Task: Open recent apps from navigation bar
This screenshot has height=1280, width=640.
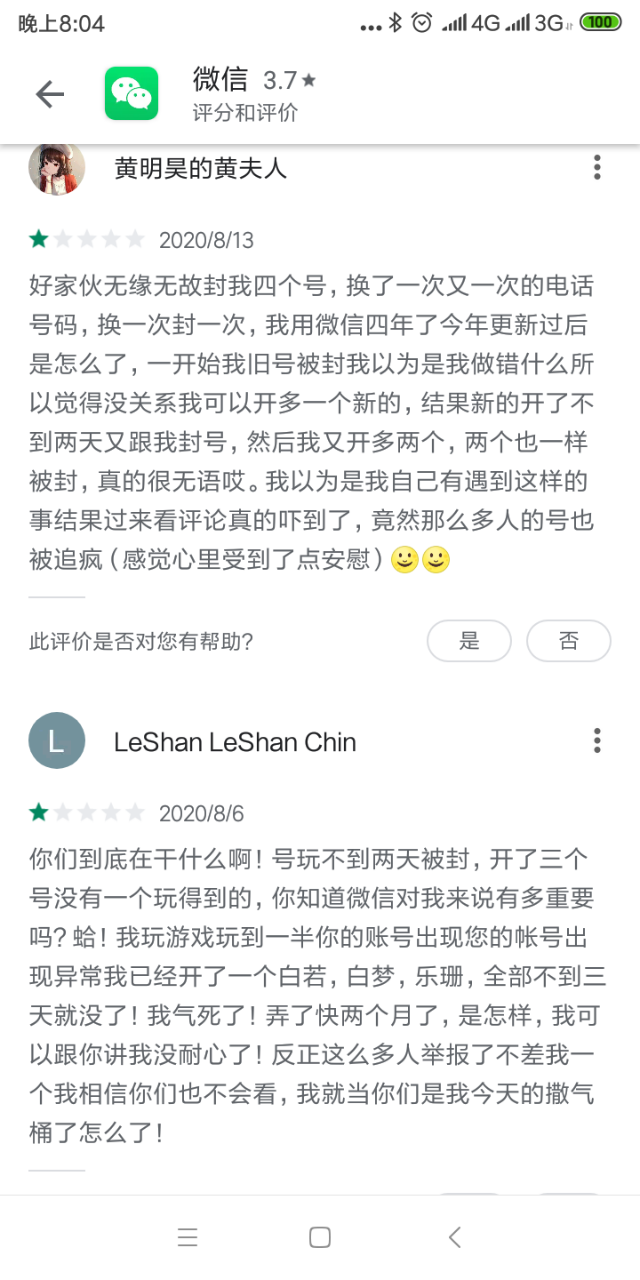Action: coord(187,1237)
